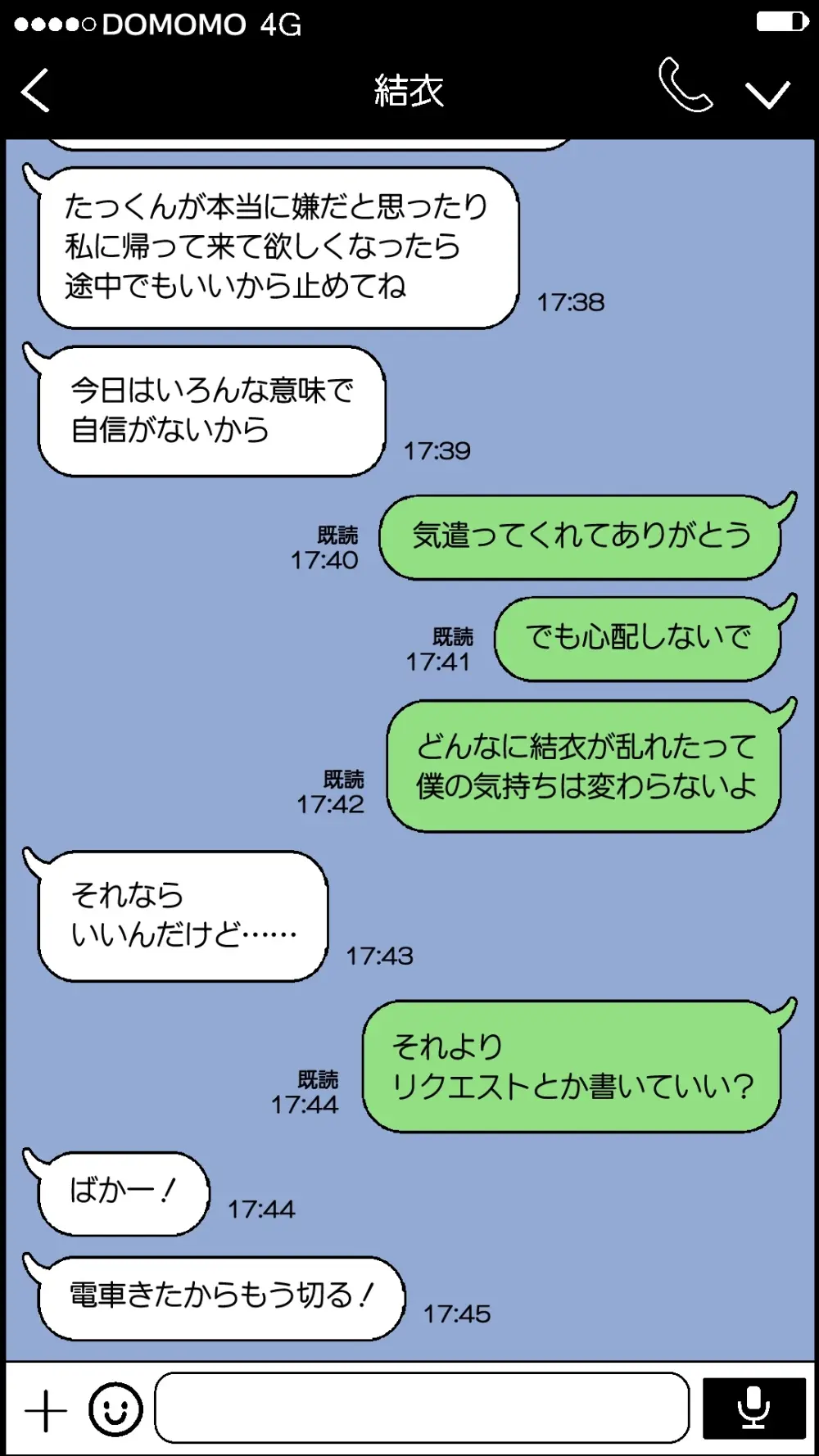819x1456 pixels.
Task: Open the contact name 結衣 header
Action: pyautogui.click(x=409, y=90)
